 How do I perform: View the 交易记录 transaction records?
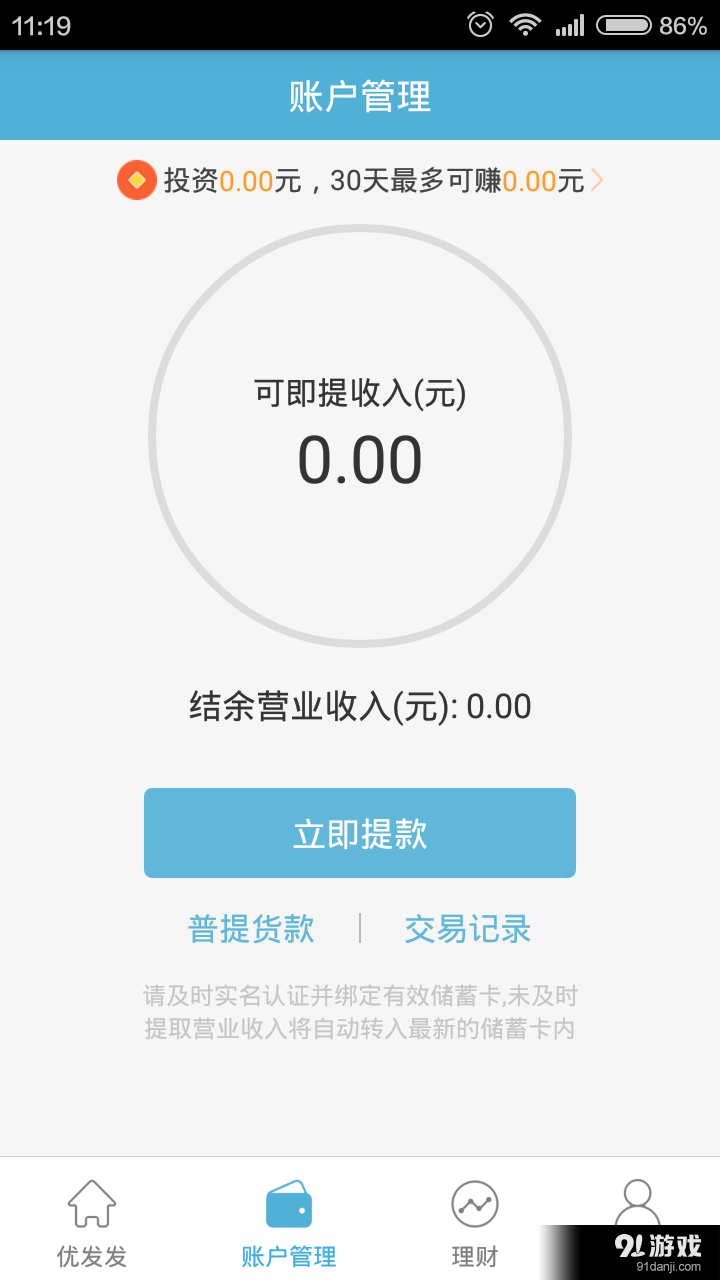(x=467, y=929)
